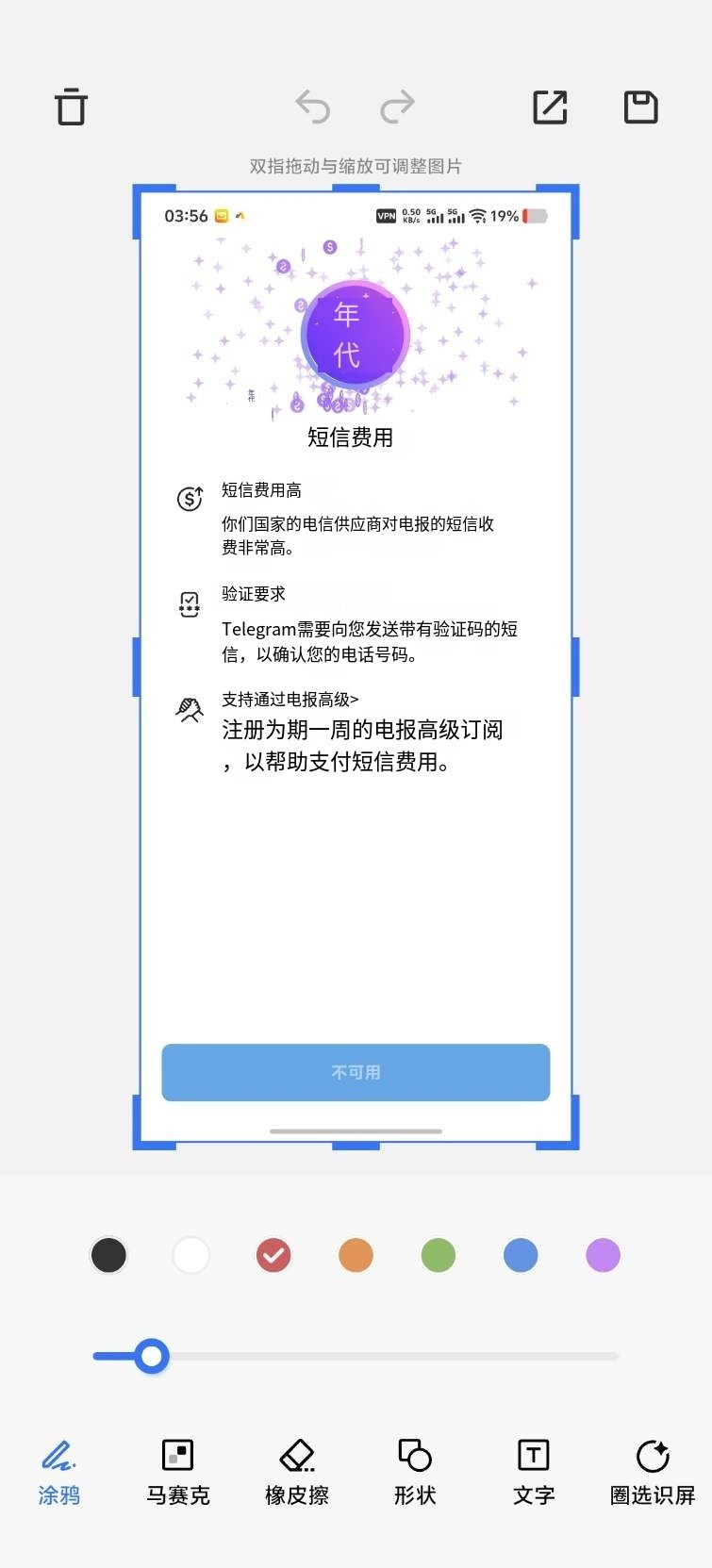The height and width of the screenshot is (1568, 712).
Task: Choose the green color swatch
Action: pyautogui.click(x=439, y=1255)
